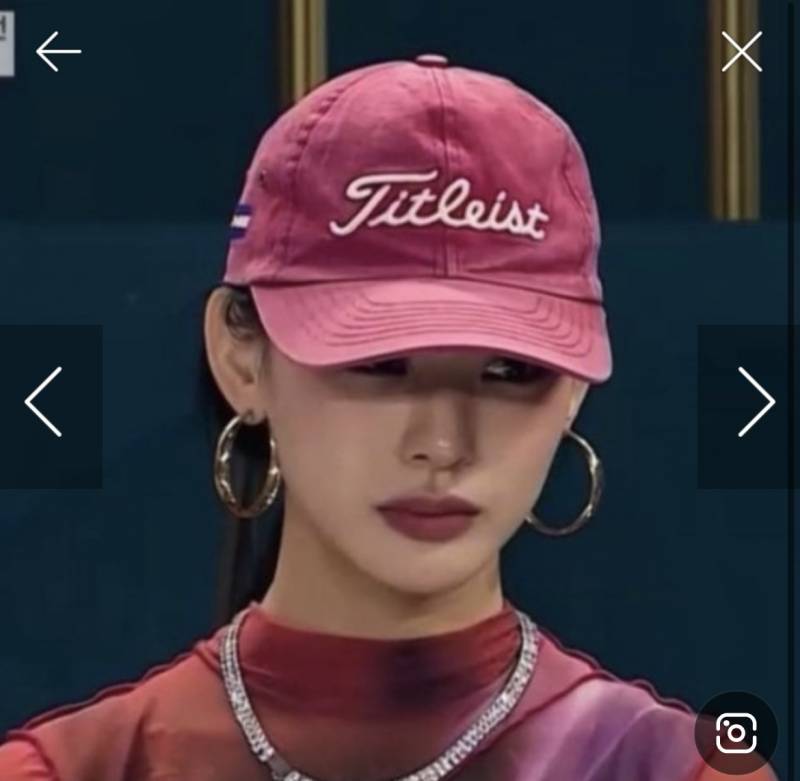Close the image viewer

741,52
